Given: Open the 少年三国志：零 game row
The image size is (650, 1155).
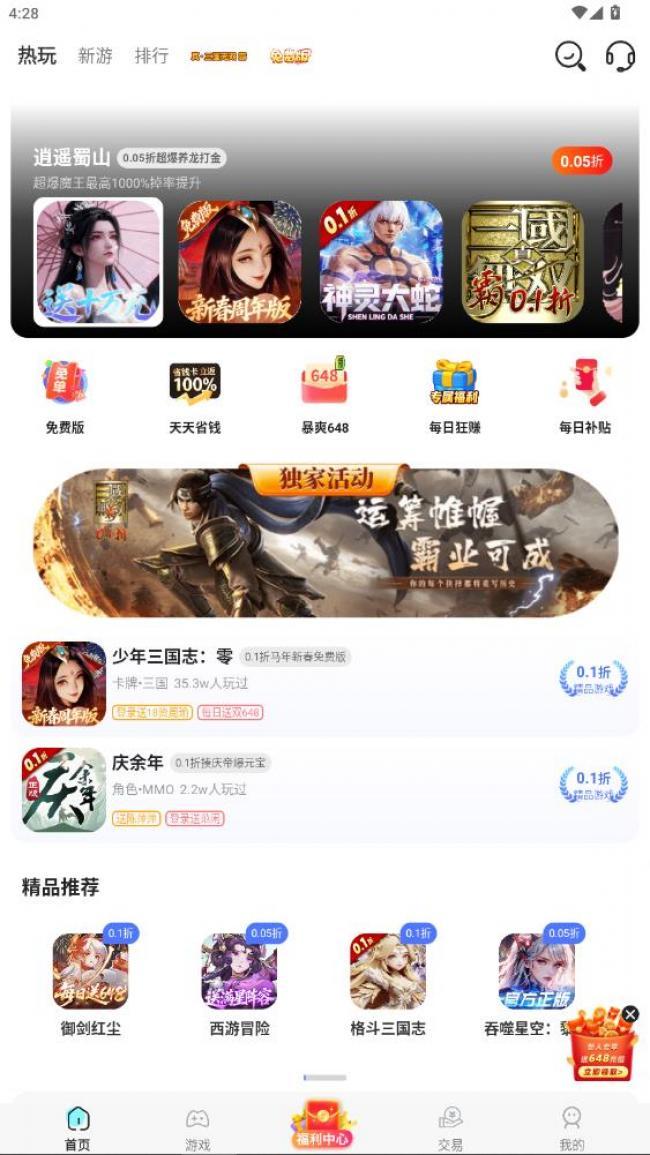Looking at the screenshot, I should click(300, 684).
